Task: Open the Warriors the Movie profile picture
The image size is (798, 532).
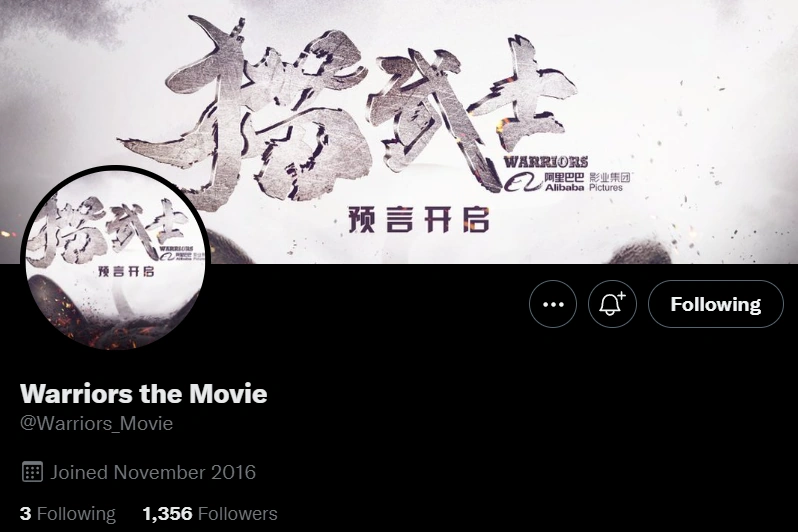Action: point(114,259)
